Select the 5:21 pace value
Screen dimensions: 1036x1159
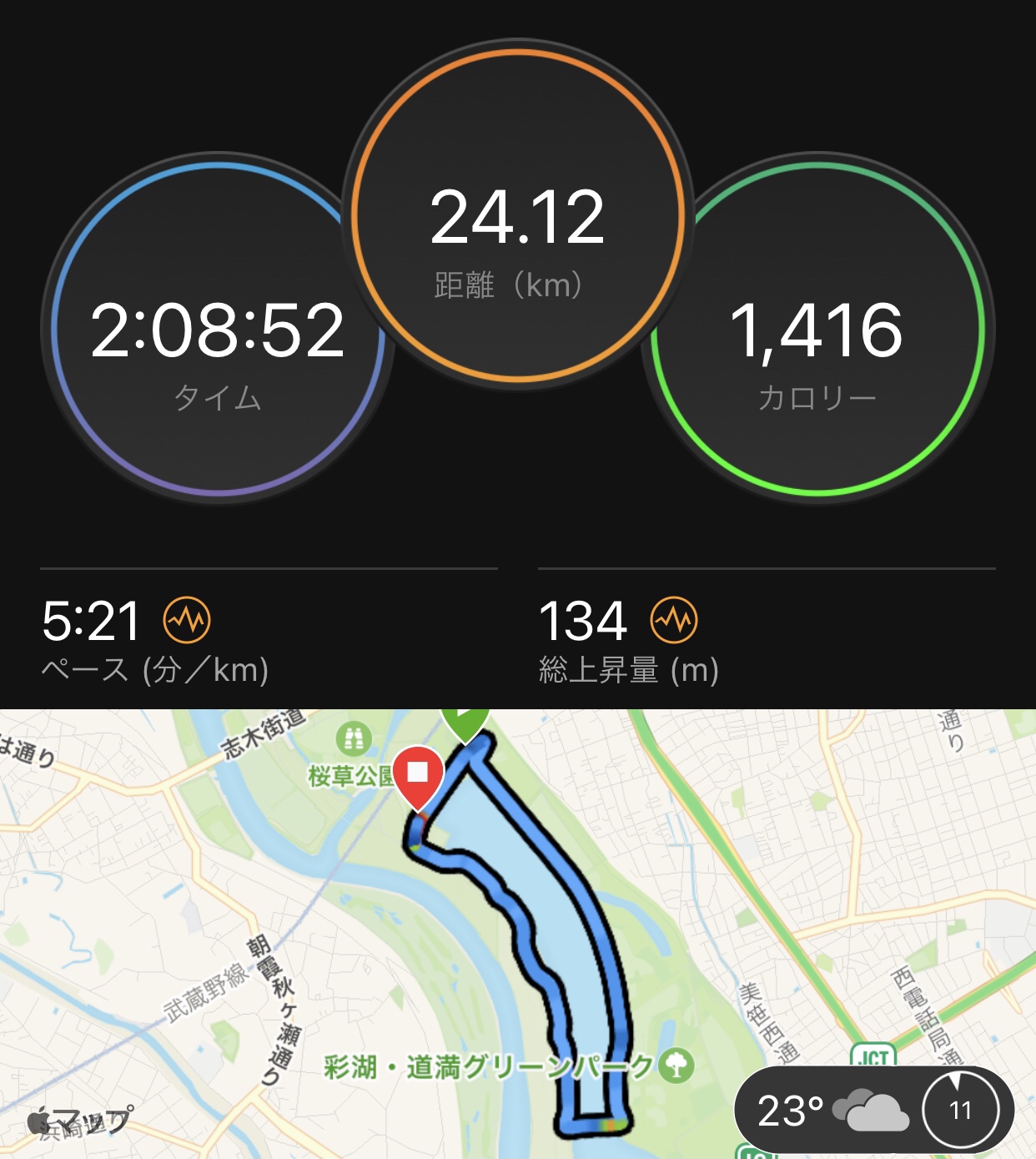pos(88,621)
